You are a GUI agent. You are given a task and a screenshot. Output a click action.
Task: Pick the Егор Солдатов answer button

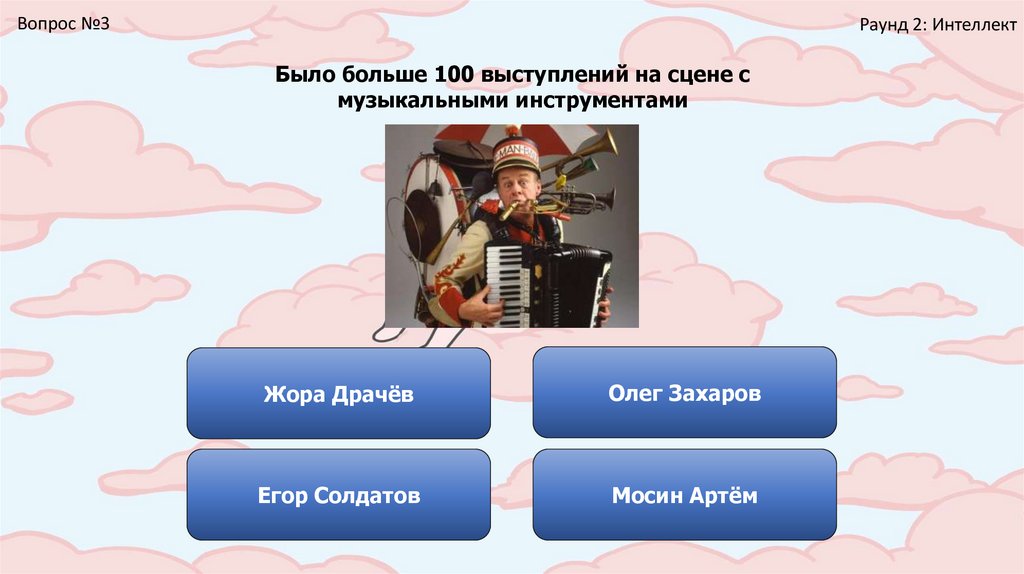point(338,495)
